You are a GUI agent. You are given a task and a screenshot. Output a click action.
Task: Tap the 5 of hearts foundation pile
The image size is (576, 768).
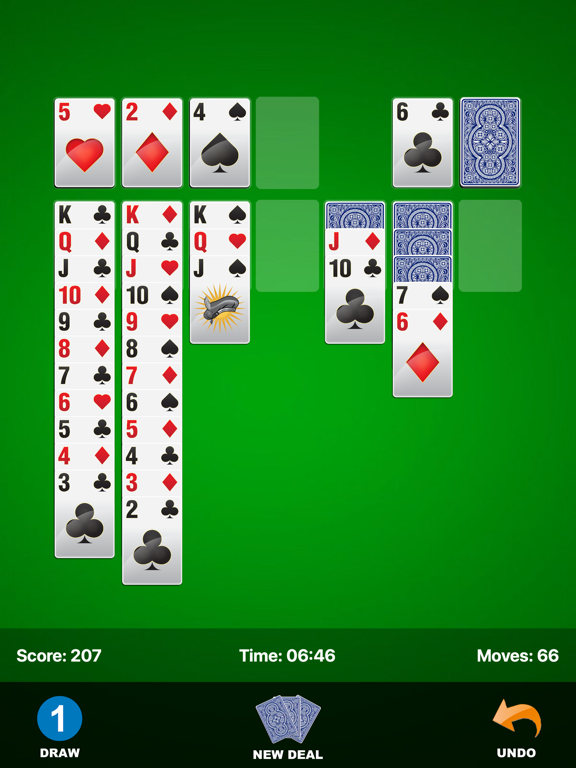pos(84,143)
